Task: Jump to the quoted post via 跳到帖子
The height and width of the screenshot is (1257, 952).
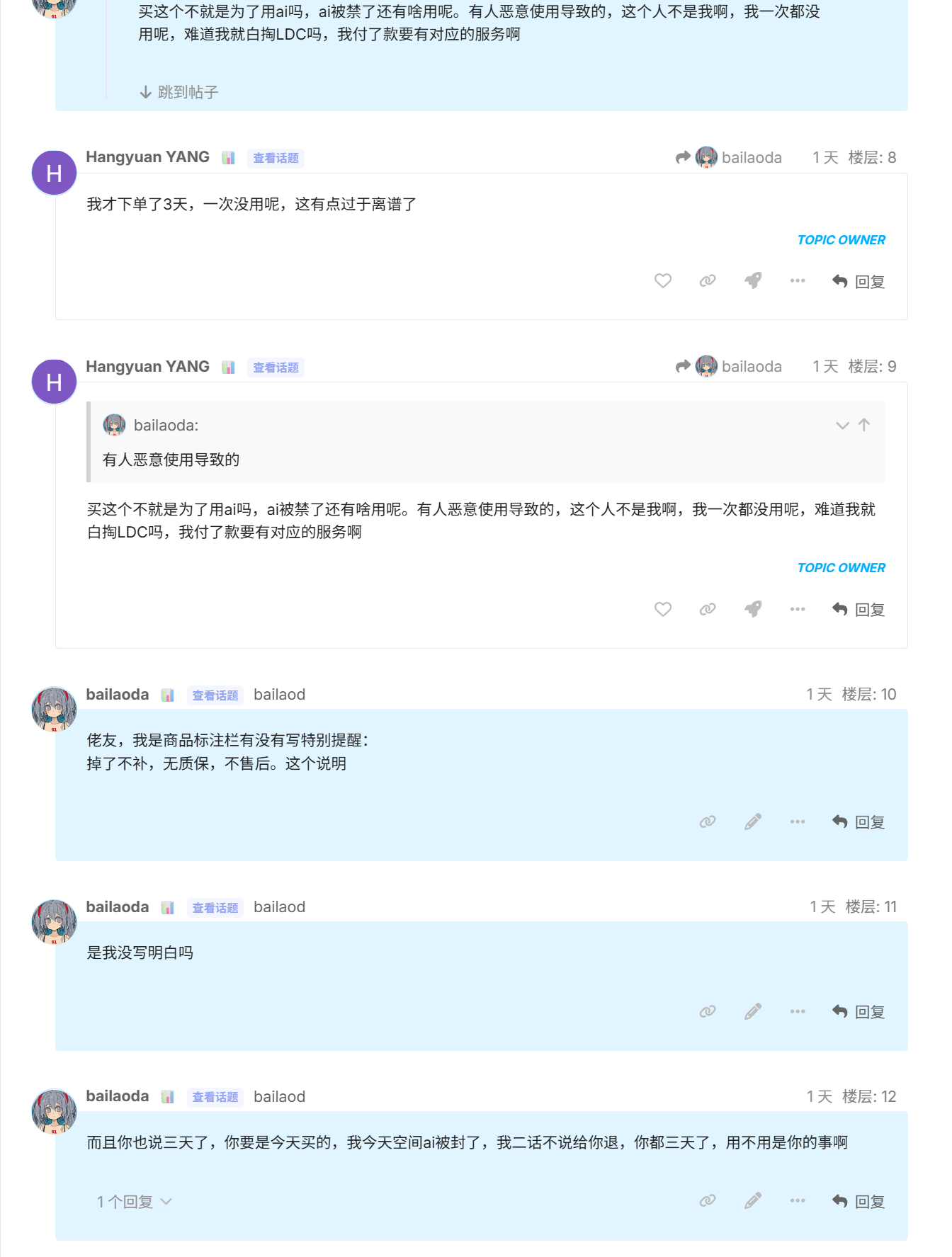Action: tap(179, 92)
